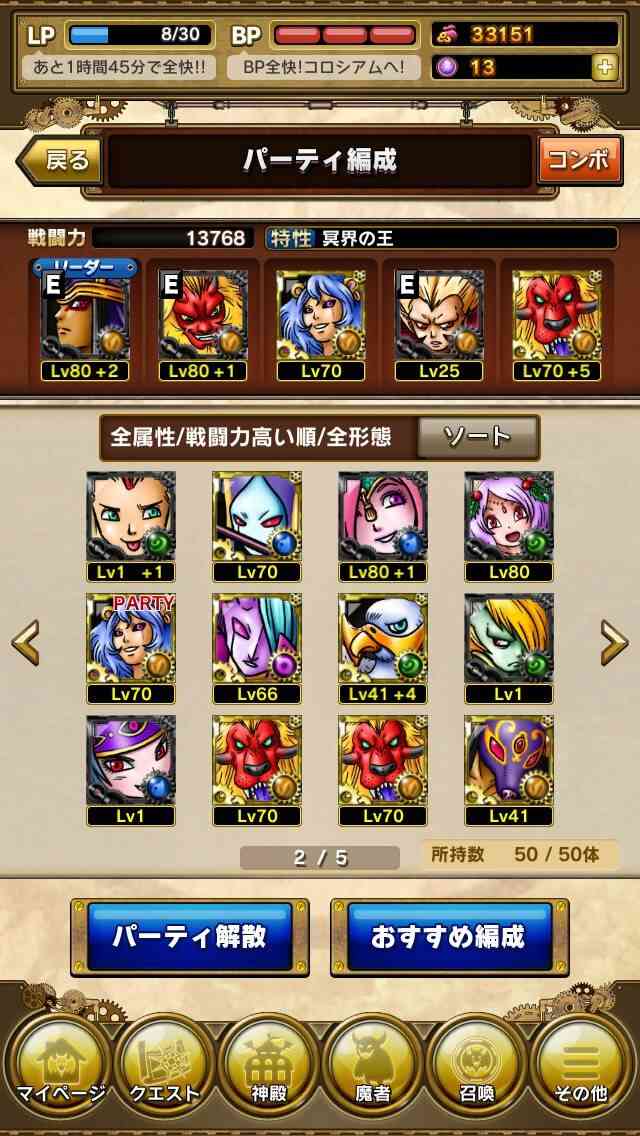This screenshot has width=640, height=1136.
Task: Switch to the 神殿 tab
Action: tap(268, 1065)
